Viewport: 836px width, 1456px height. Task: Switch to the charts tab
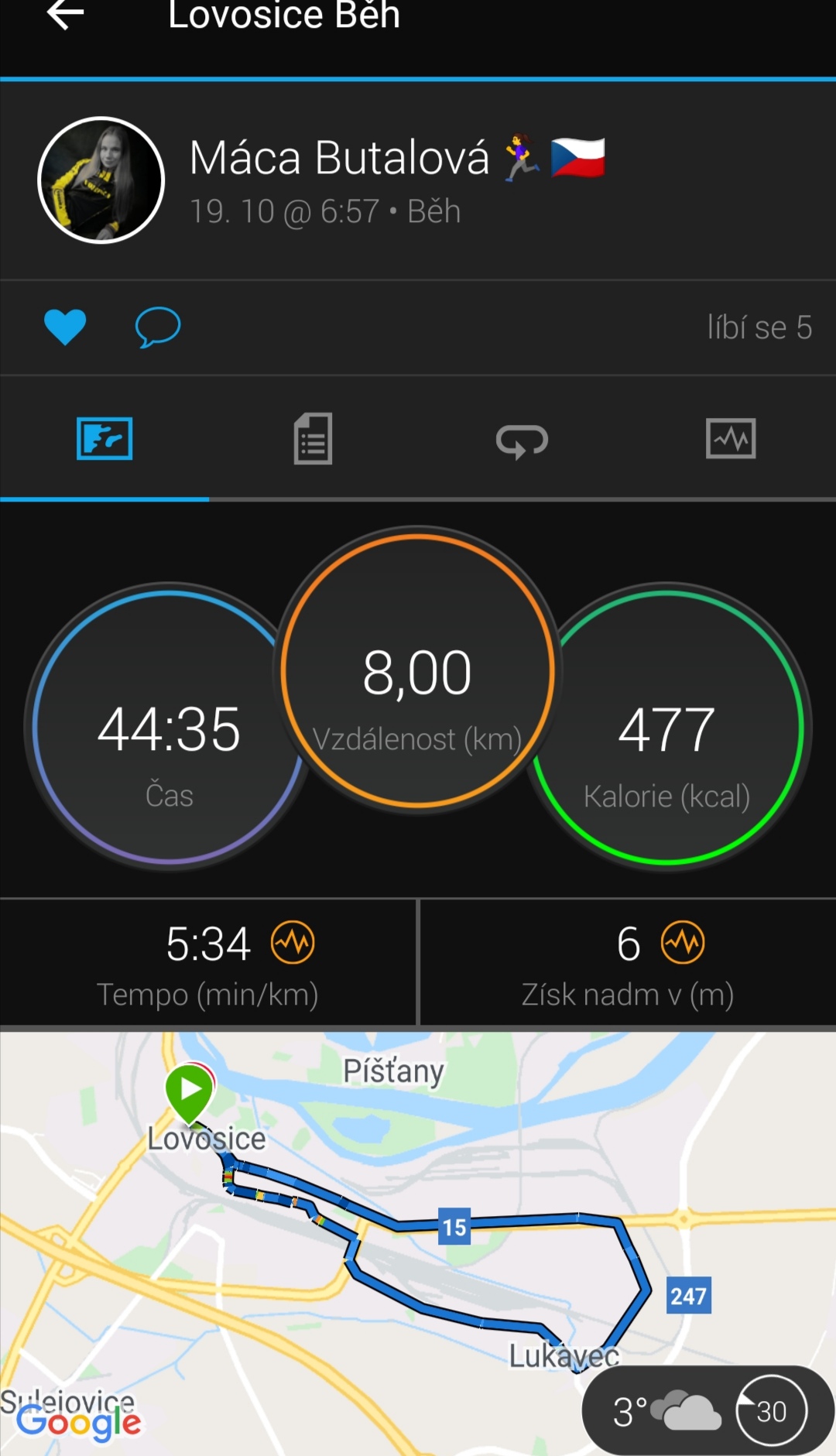coord(731,439)
